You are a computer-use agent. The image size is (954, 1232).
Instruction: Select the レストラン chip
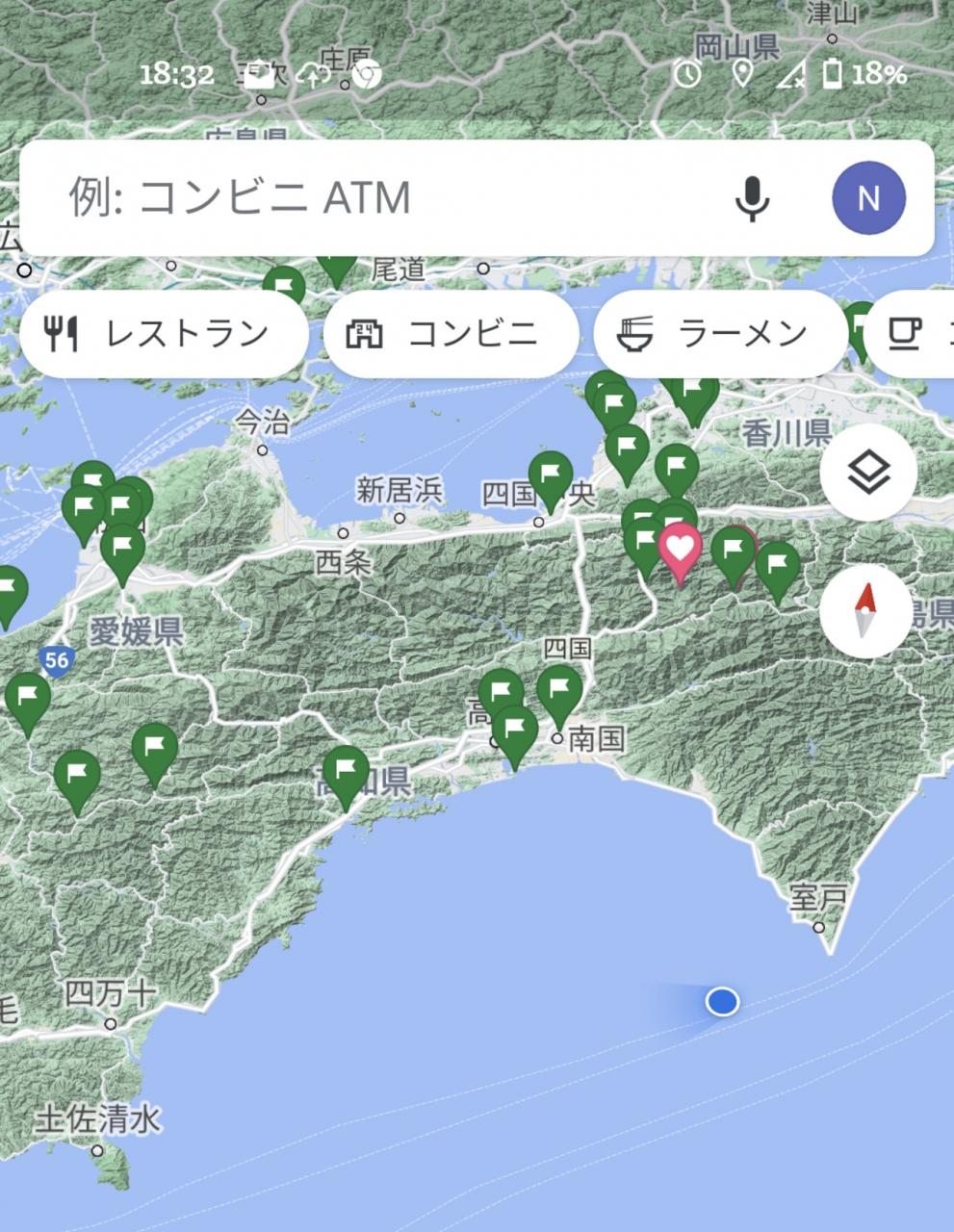[164, 334]
